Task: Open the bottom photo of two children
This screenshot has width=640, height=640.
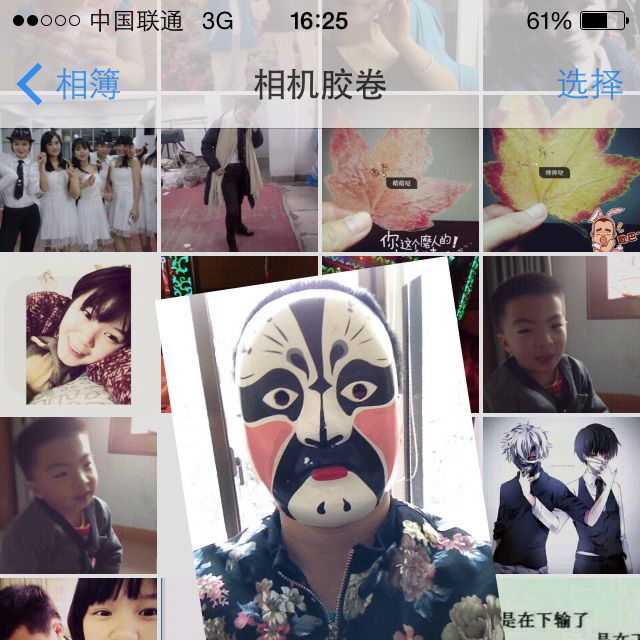Action: click(x=78, y=610)
